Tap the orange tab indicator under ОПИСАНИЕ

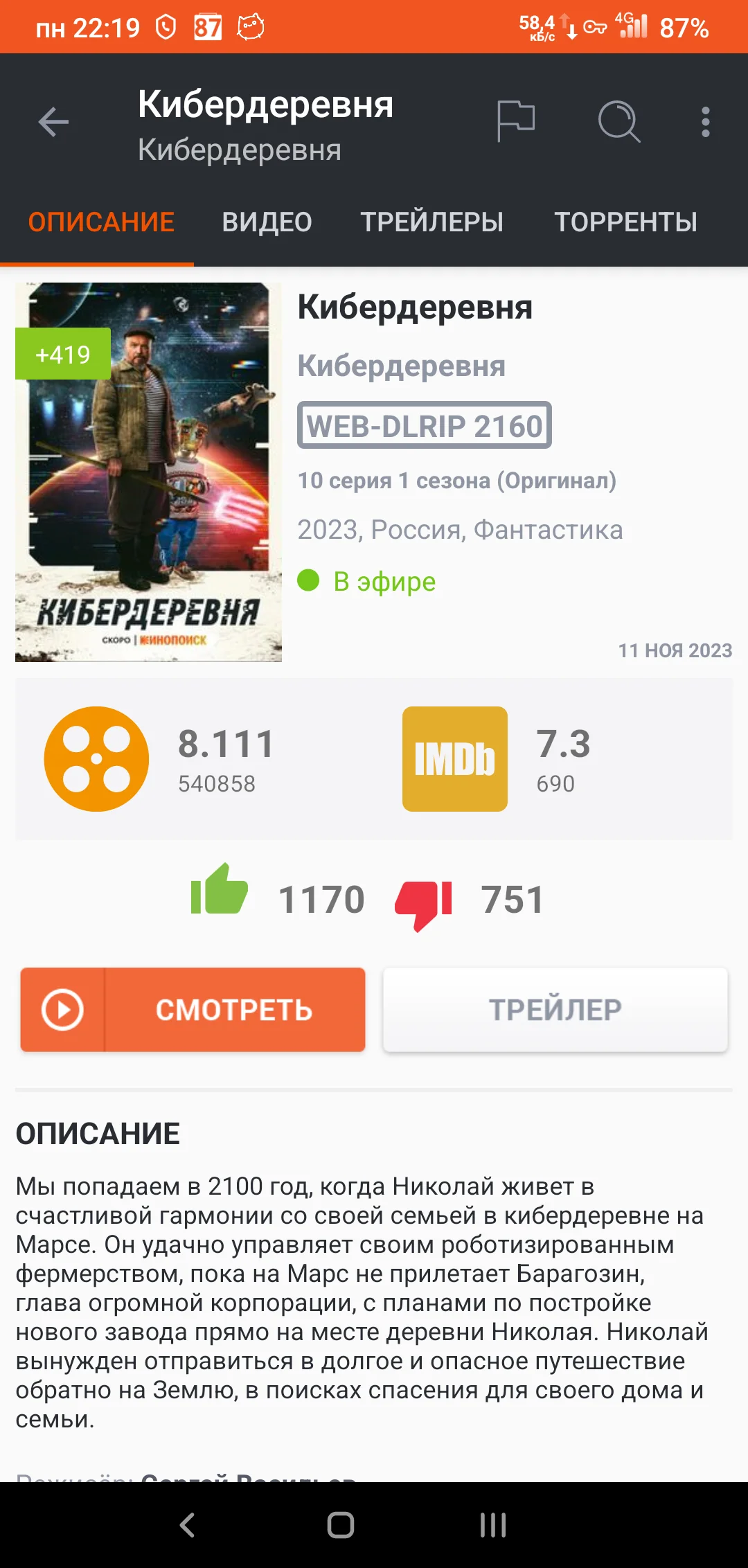[x=97, y=262]
